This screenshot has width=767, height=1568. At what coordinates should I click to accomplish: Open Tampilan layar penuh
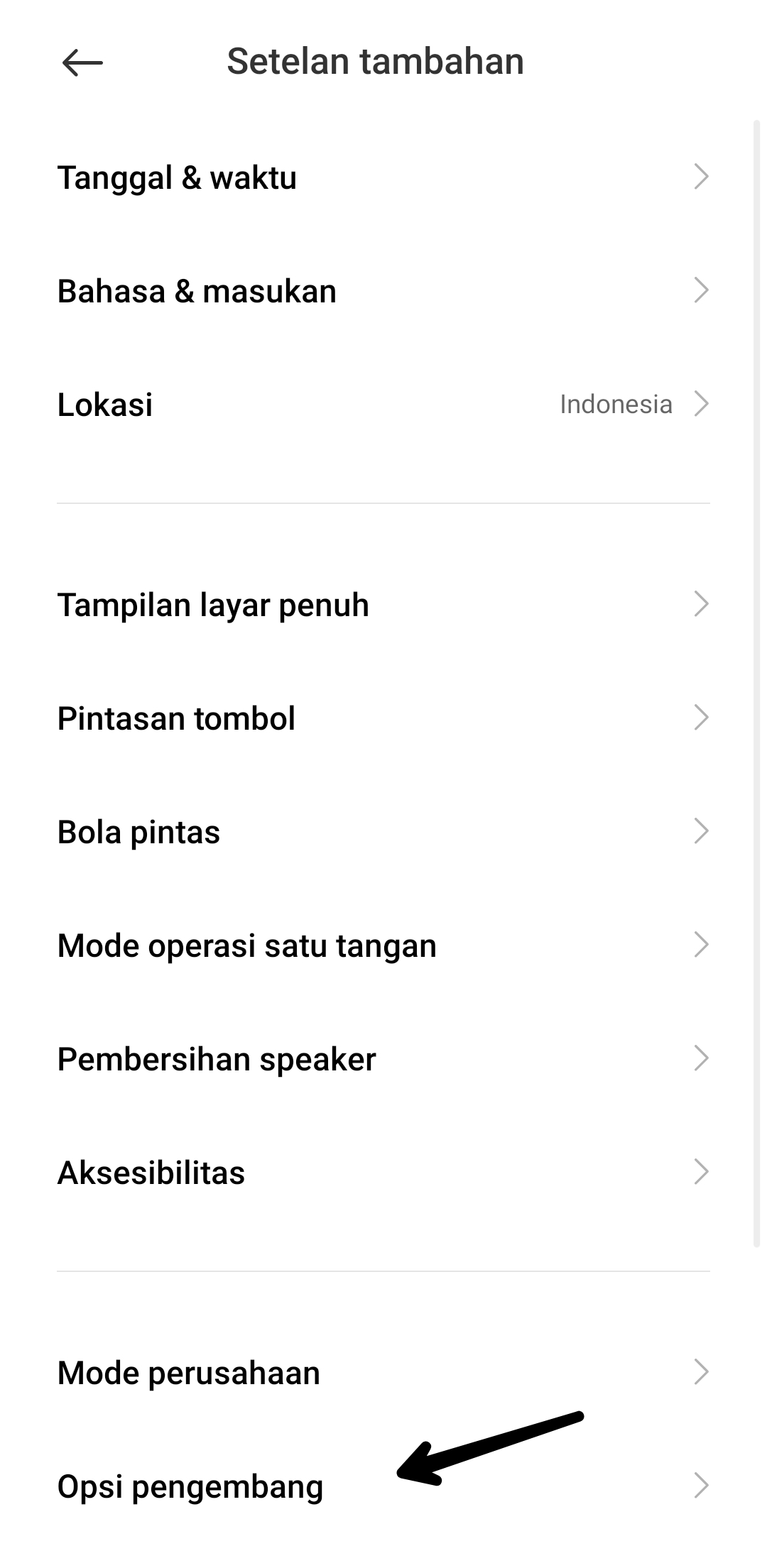[383, 604]
